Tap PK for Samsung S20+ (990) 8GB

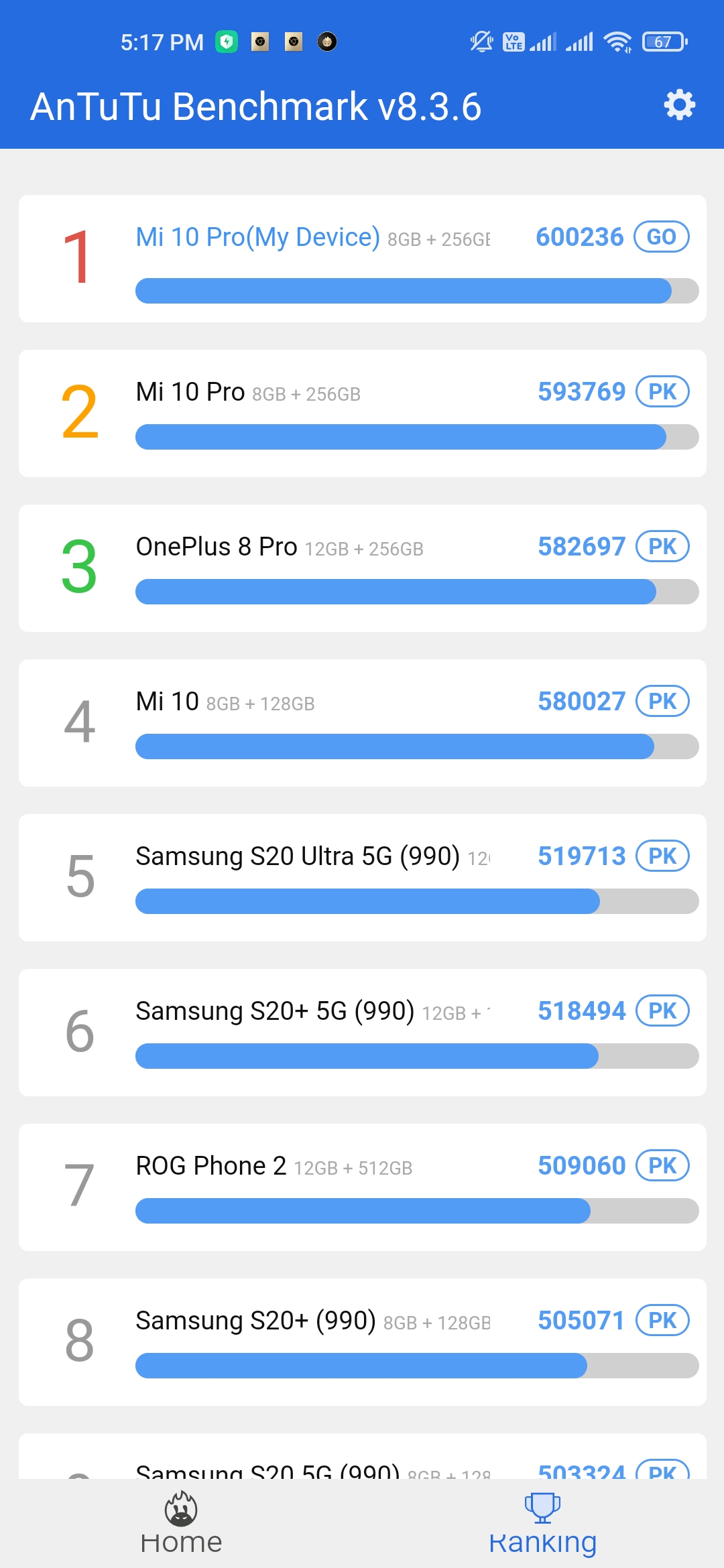(662, 1320)
